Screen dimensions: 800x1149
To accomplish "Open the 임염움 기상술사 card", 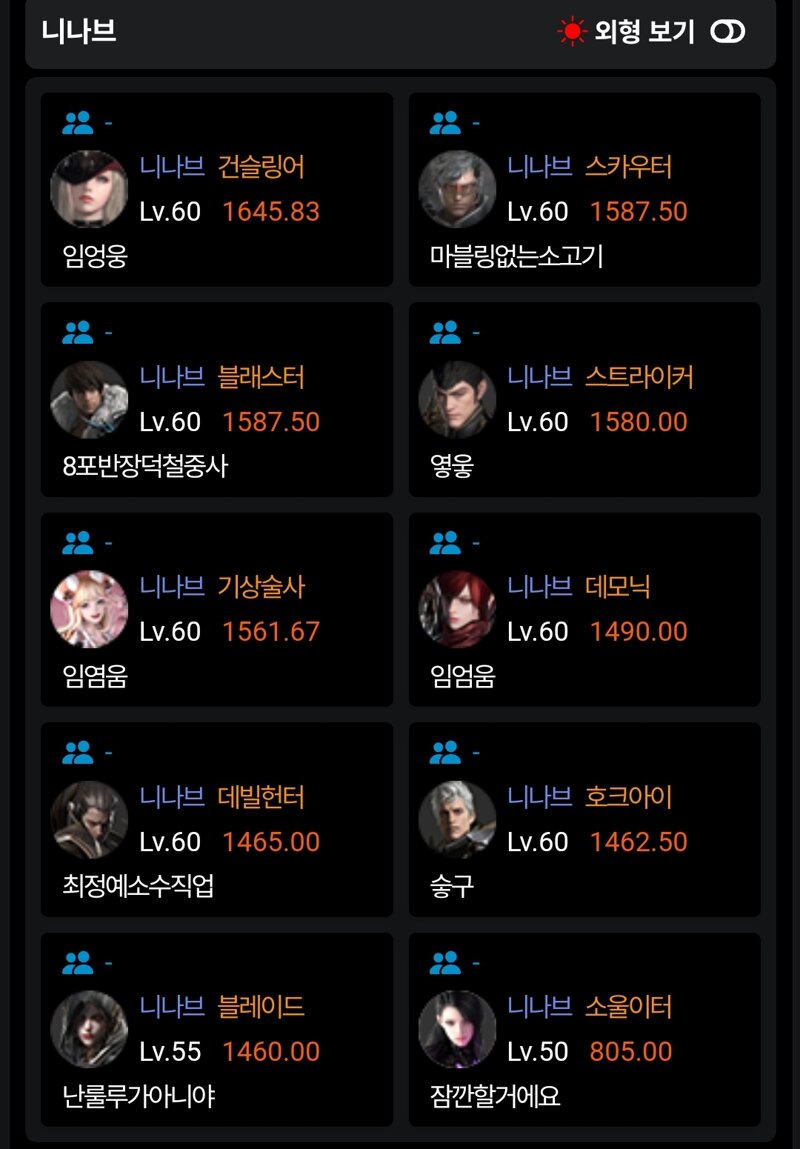I will (x=216, y=610).
